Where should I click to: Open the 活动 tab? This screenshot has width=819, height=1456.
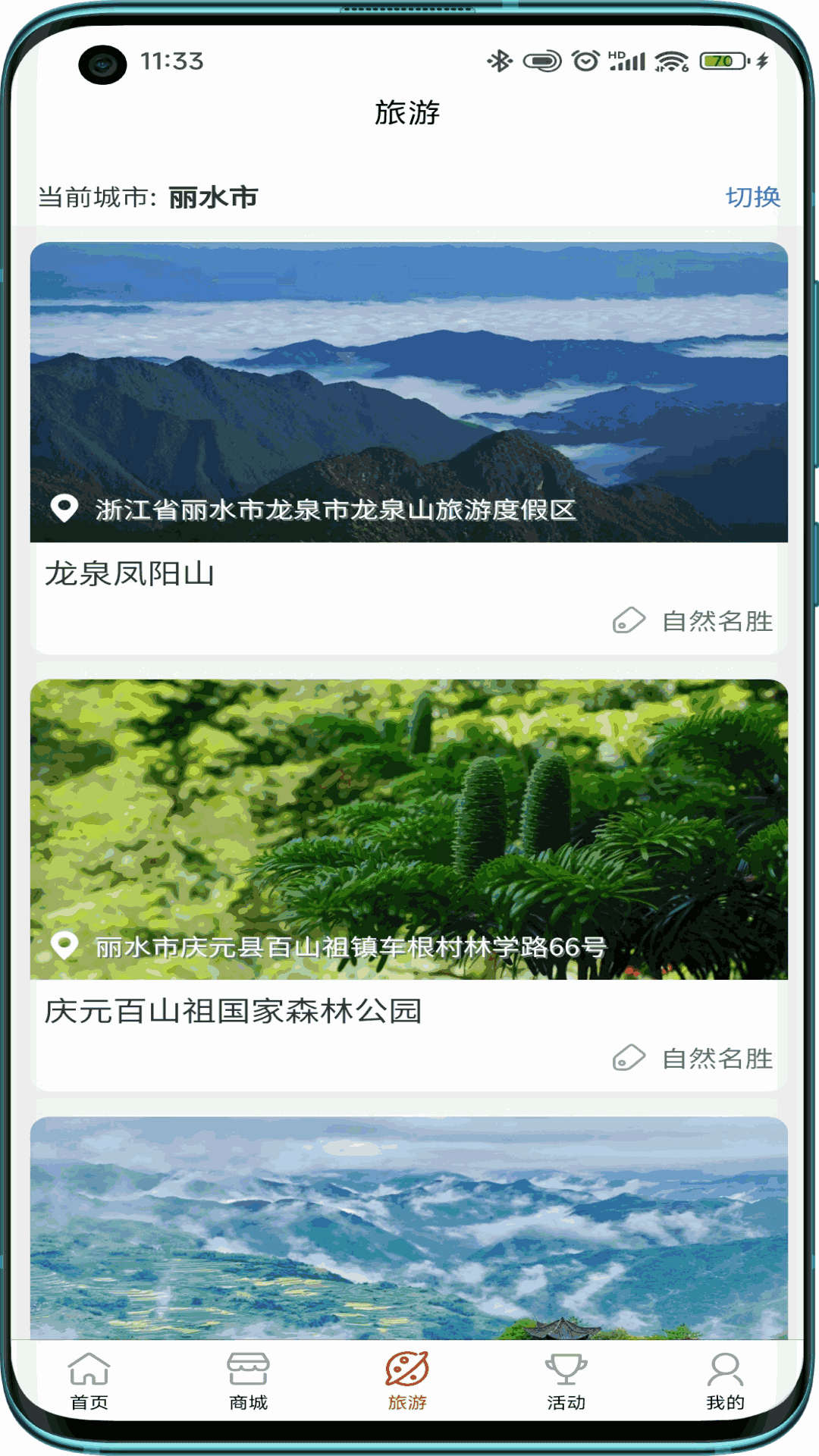pos(566,1382)
